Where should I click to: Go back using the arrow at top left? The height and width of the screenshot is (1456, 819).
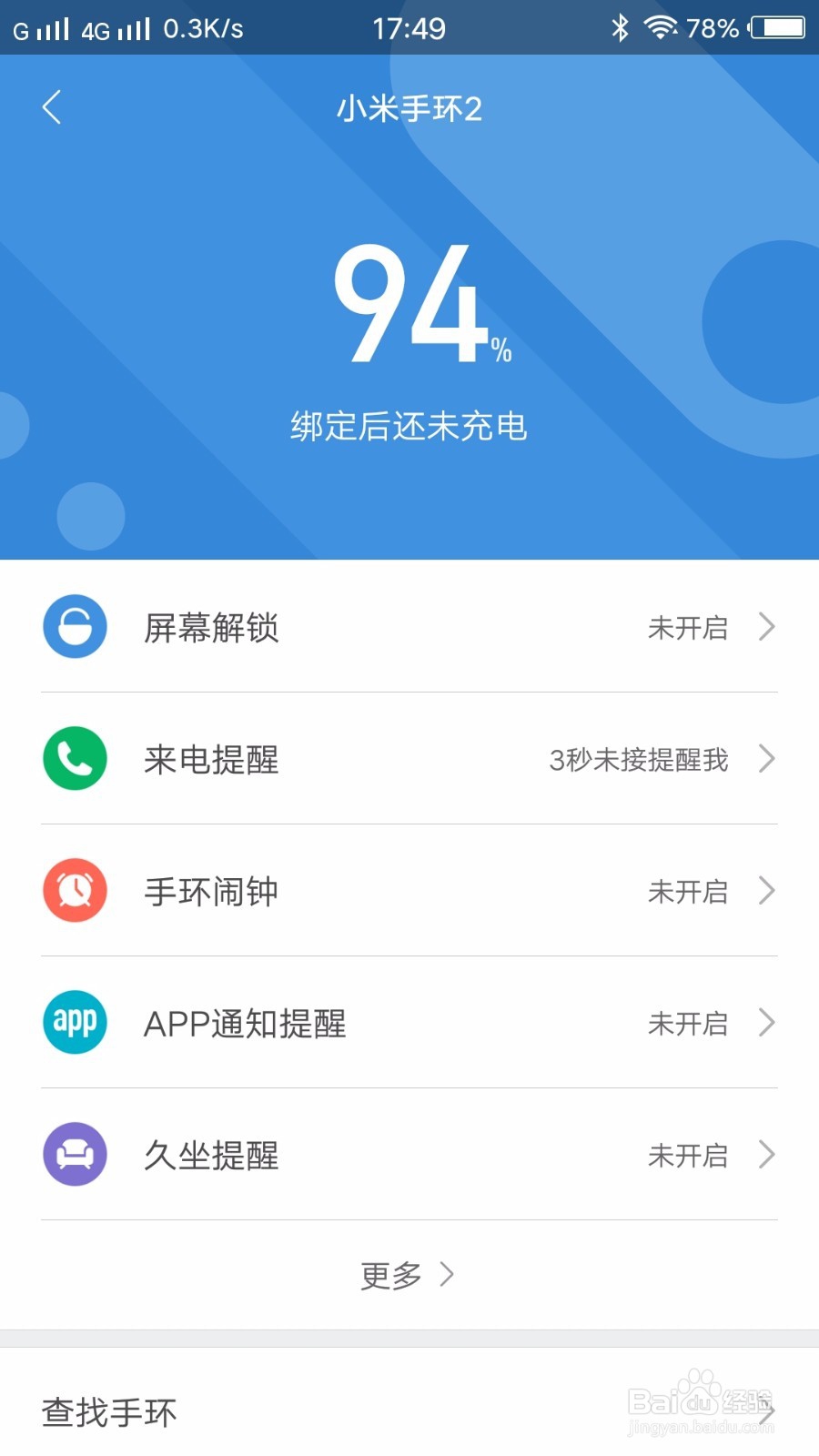pyautogui.click(x=52, y=107)
